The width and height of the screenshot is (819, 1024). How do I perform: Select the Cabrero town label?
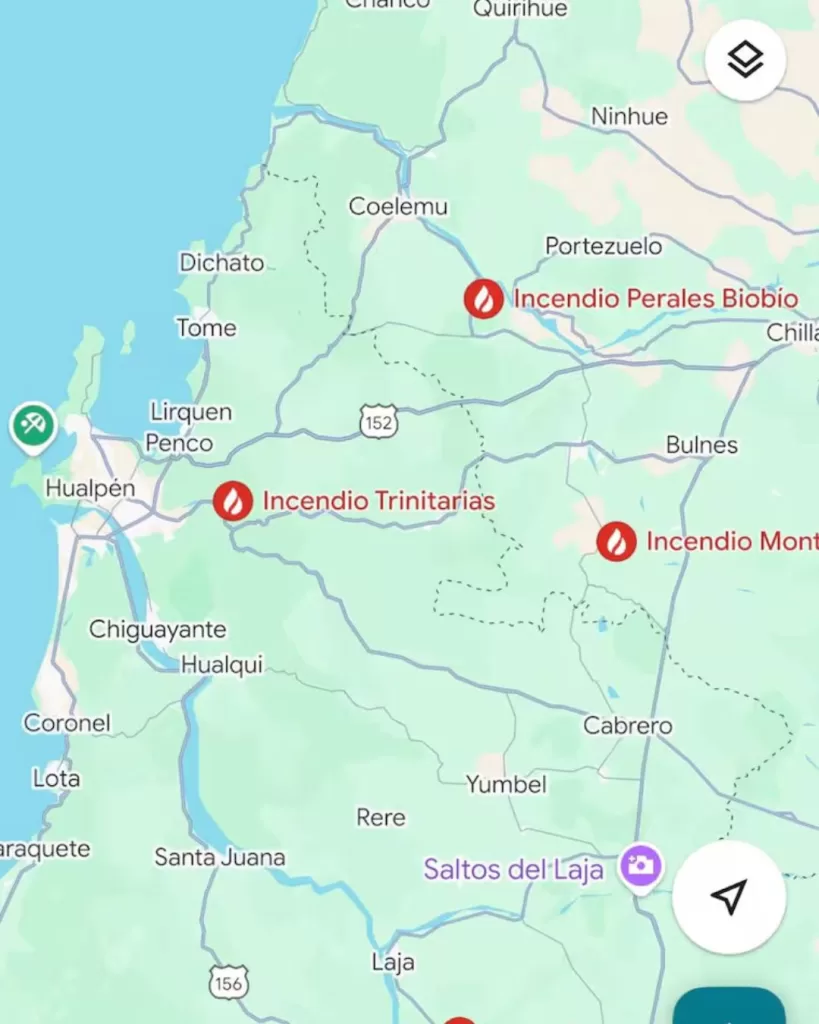click(x=626, y=726)
